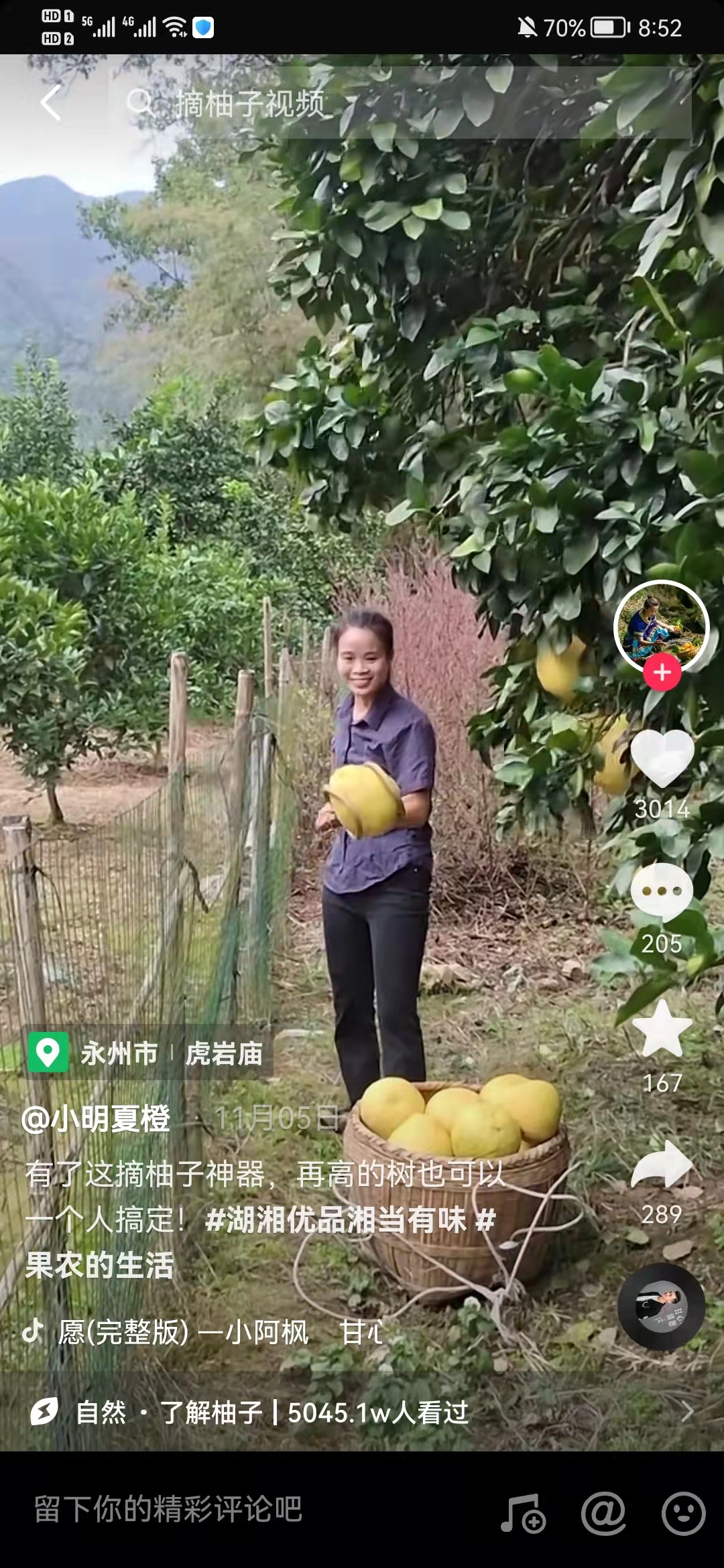Open 小明夏橙's profile avatar
The width and height of the screenshot is (724, 1568).
pos(661,627)
